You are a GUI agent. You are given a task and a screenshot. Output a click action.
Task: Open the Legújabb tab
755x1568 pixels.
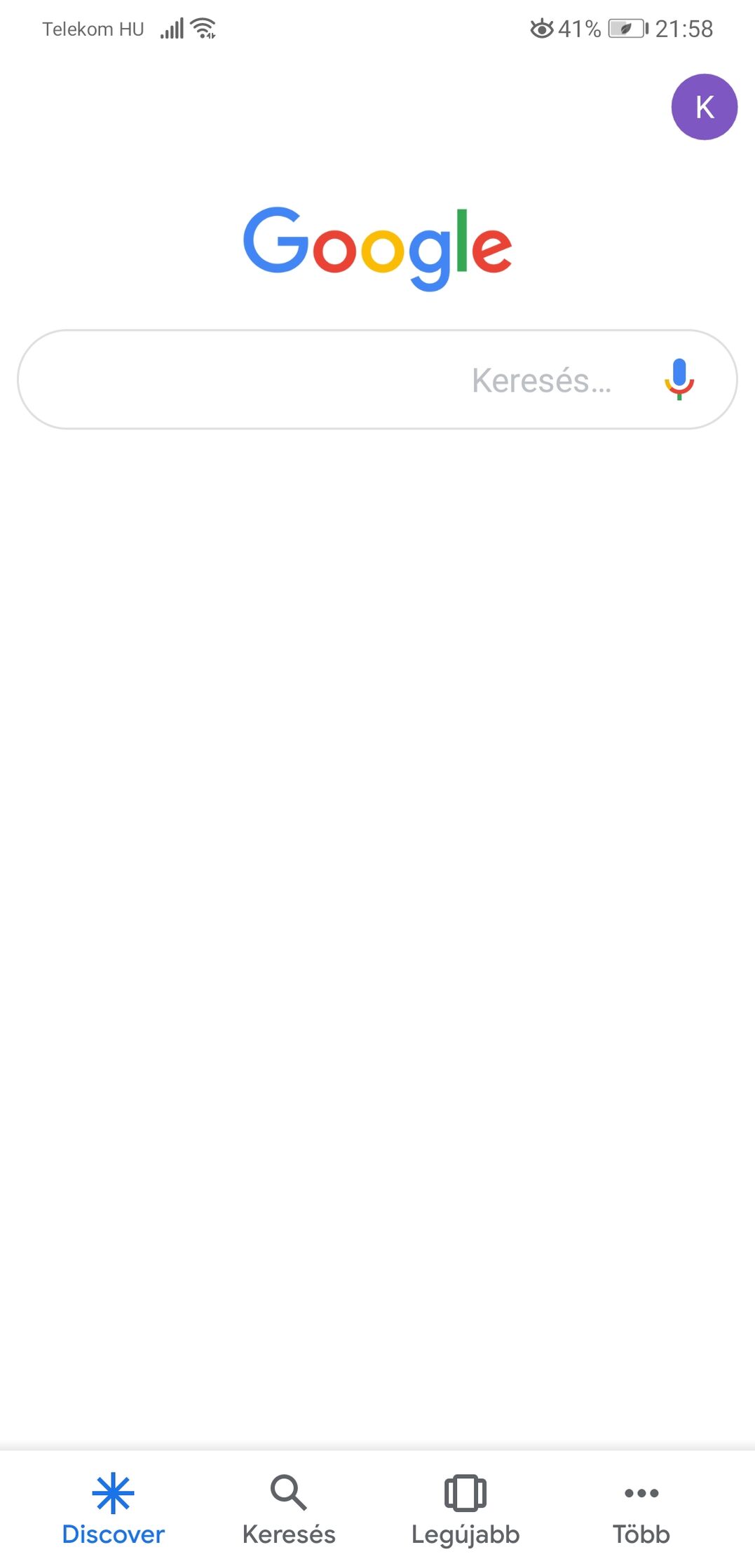click(x=465, y=1509)
